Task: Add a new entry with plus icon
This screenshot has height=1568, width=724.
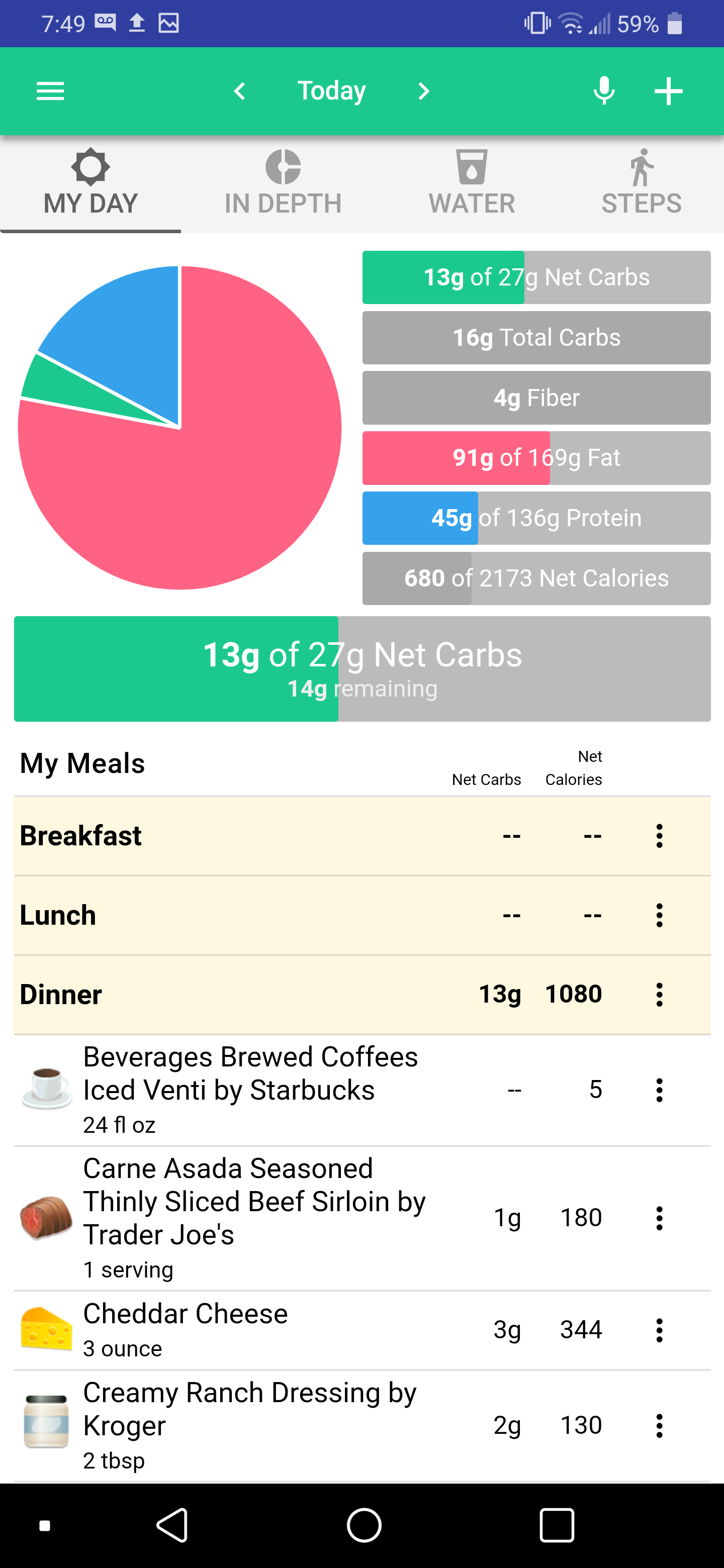Action: pyautogui.click(x=668, y=91)
